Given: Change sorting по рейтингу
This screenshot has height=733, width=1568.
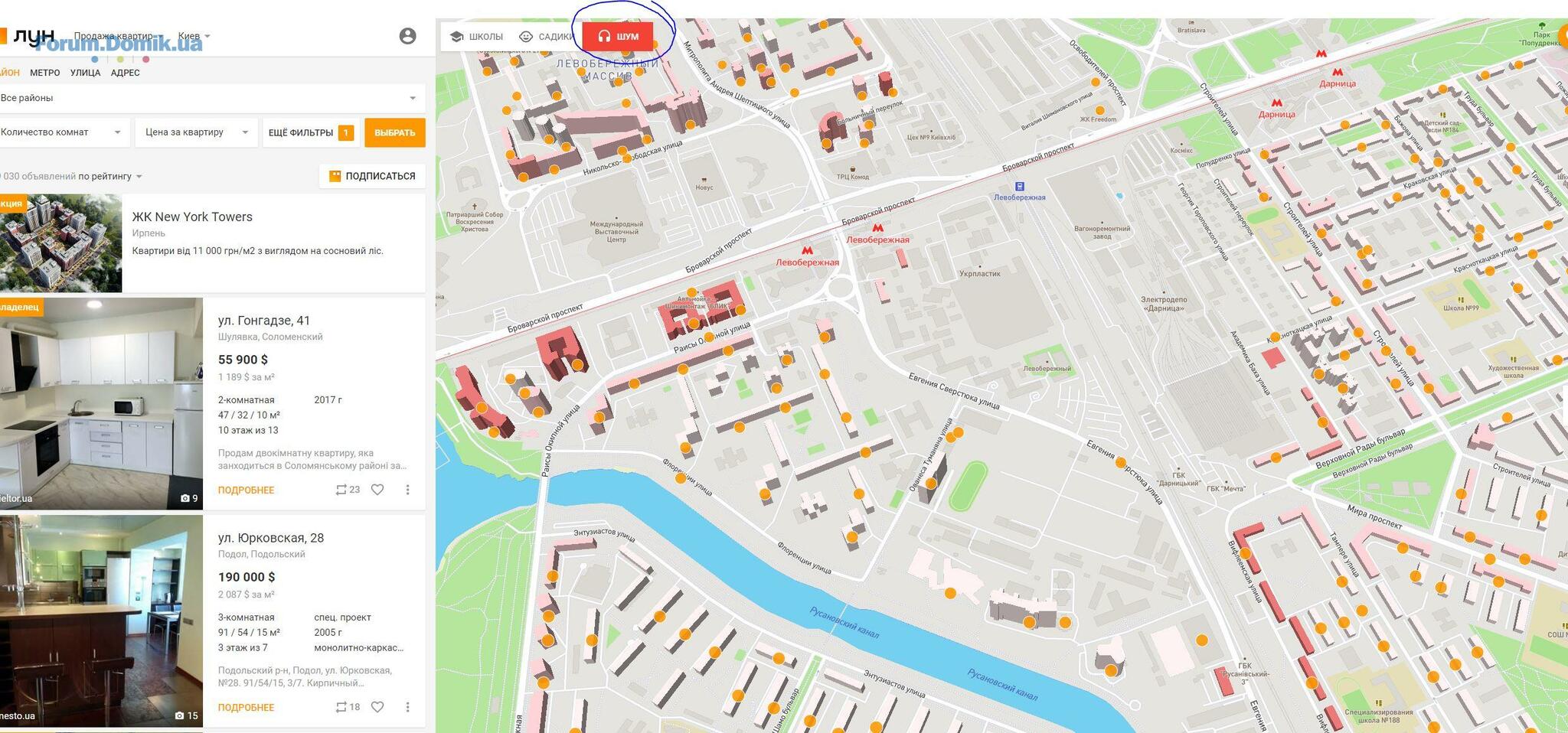Looking at the screenshot, I should (x=110, y=176).
